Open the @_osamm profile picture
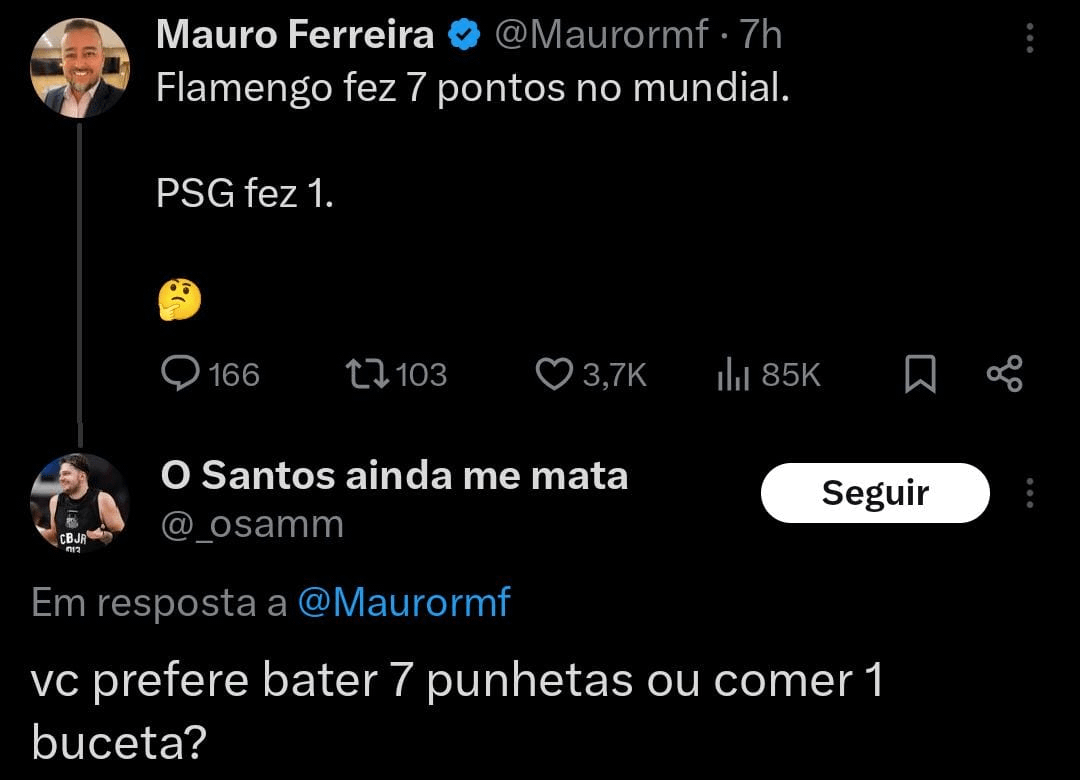Image resolution: width=1080 pixels, height=780 pixels. [x=80, y=502]
